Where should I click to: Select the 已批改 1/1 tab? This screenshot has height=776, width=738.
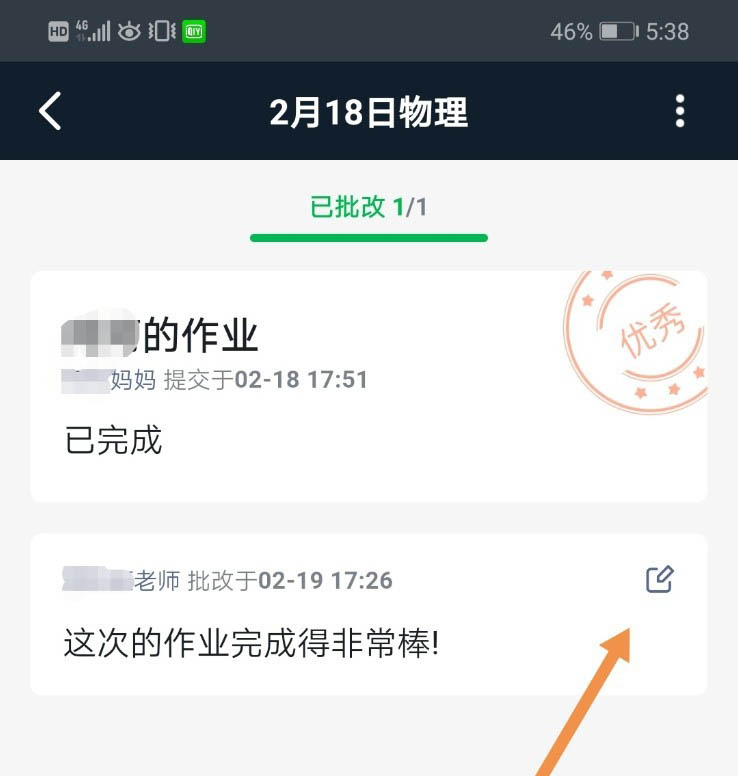368,207
